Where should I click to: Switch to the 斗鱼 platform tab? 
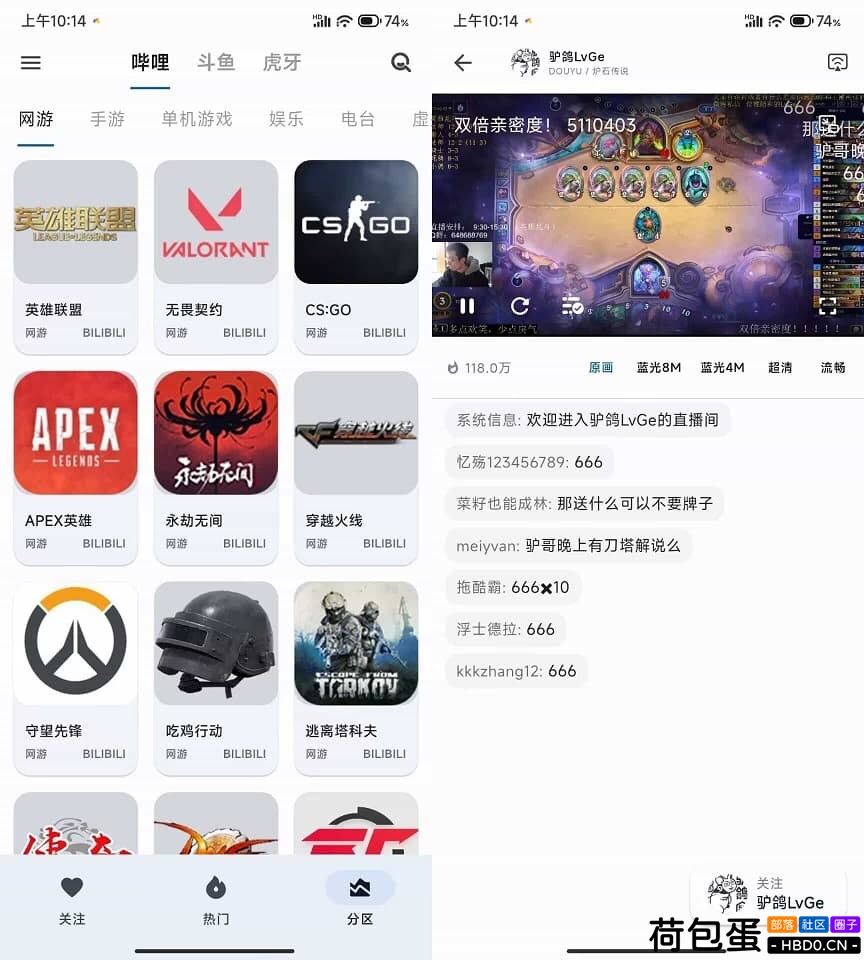tap(216, 62)
